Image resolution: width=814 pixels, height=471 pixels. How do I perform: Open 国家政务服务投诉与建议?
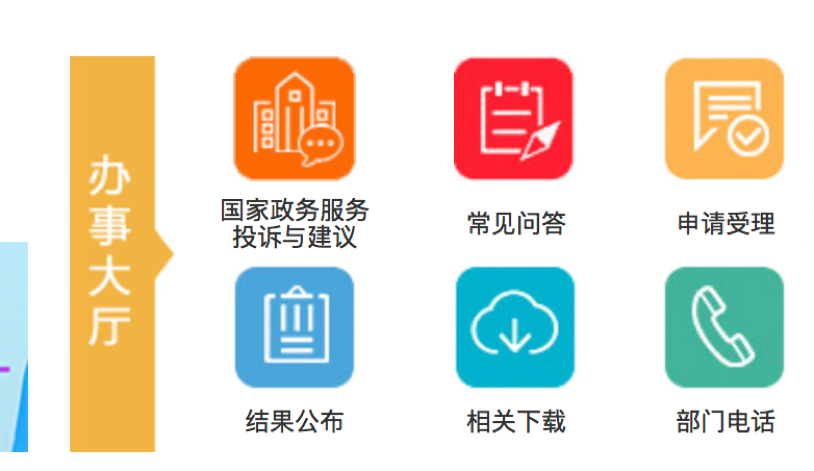pyautogui.click(x=294, y=118)
